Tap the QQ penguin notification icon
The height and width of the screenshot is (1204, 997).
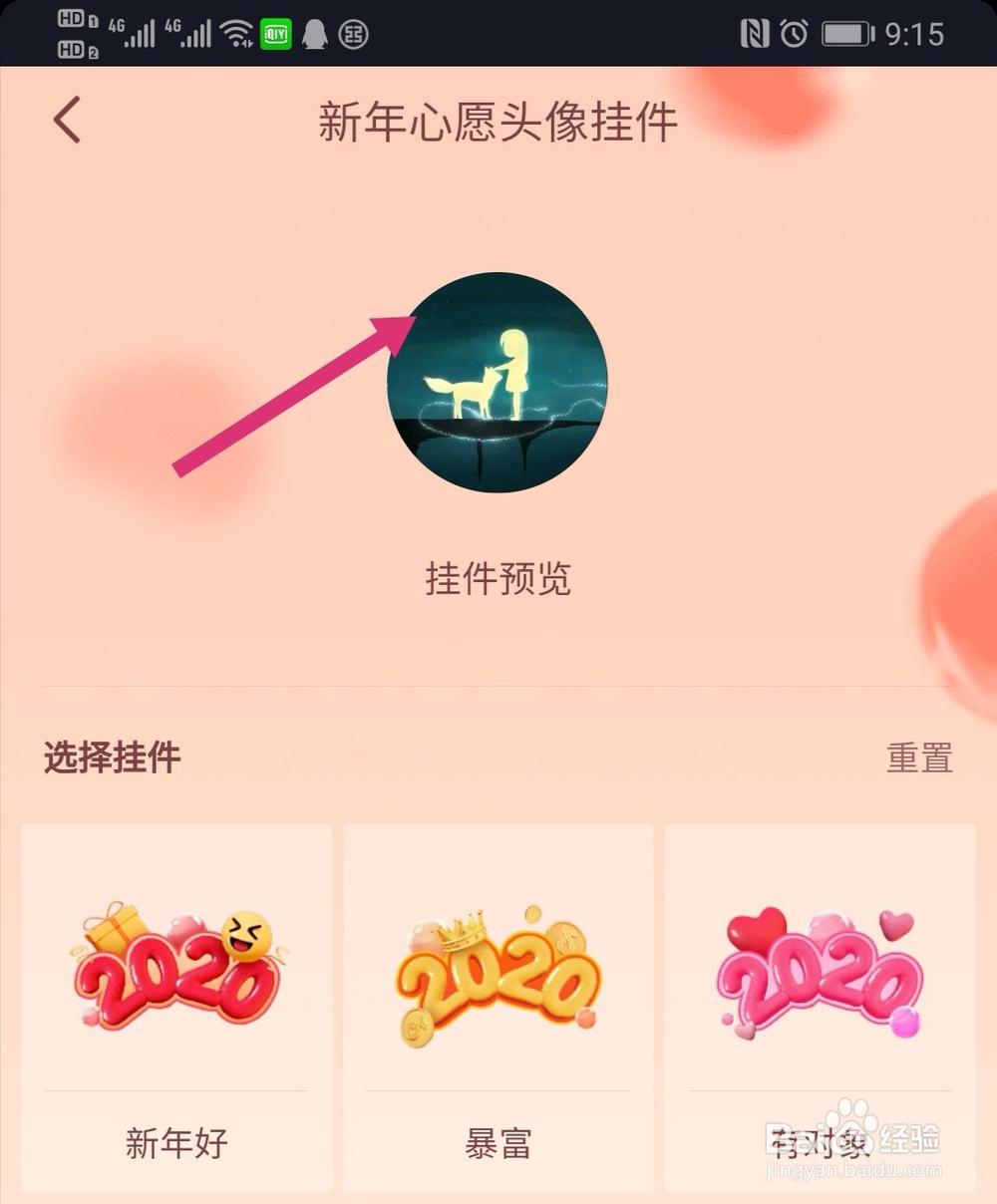point(314,31)
